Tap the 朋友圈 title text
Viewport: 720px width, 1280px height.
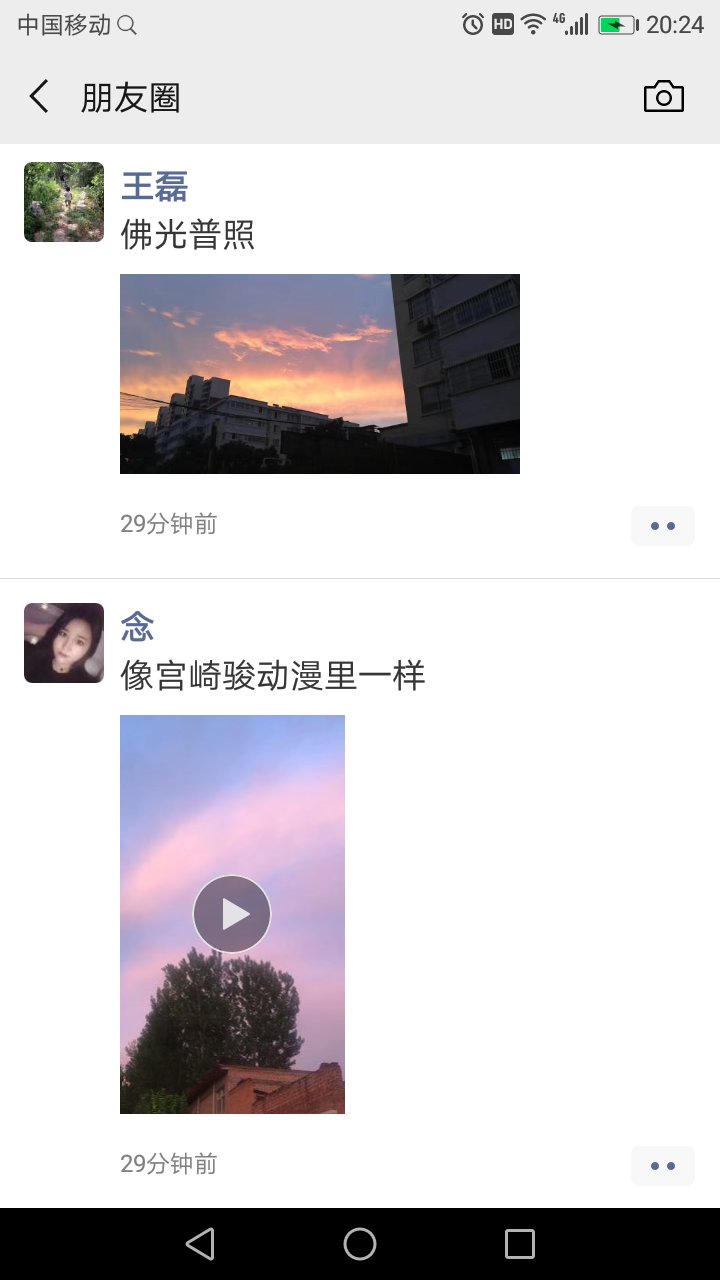130,96
